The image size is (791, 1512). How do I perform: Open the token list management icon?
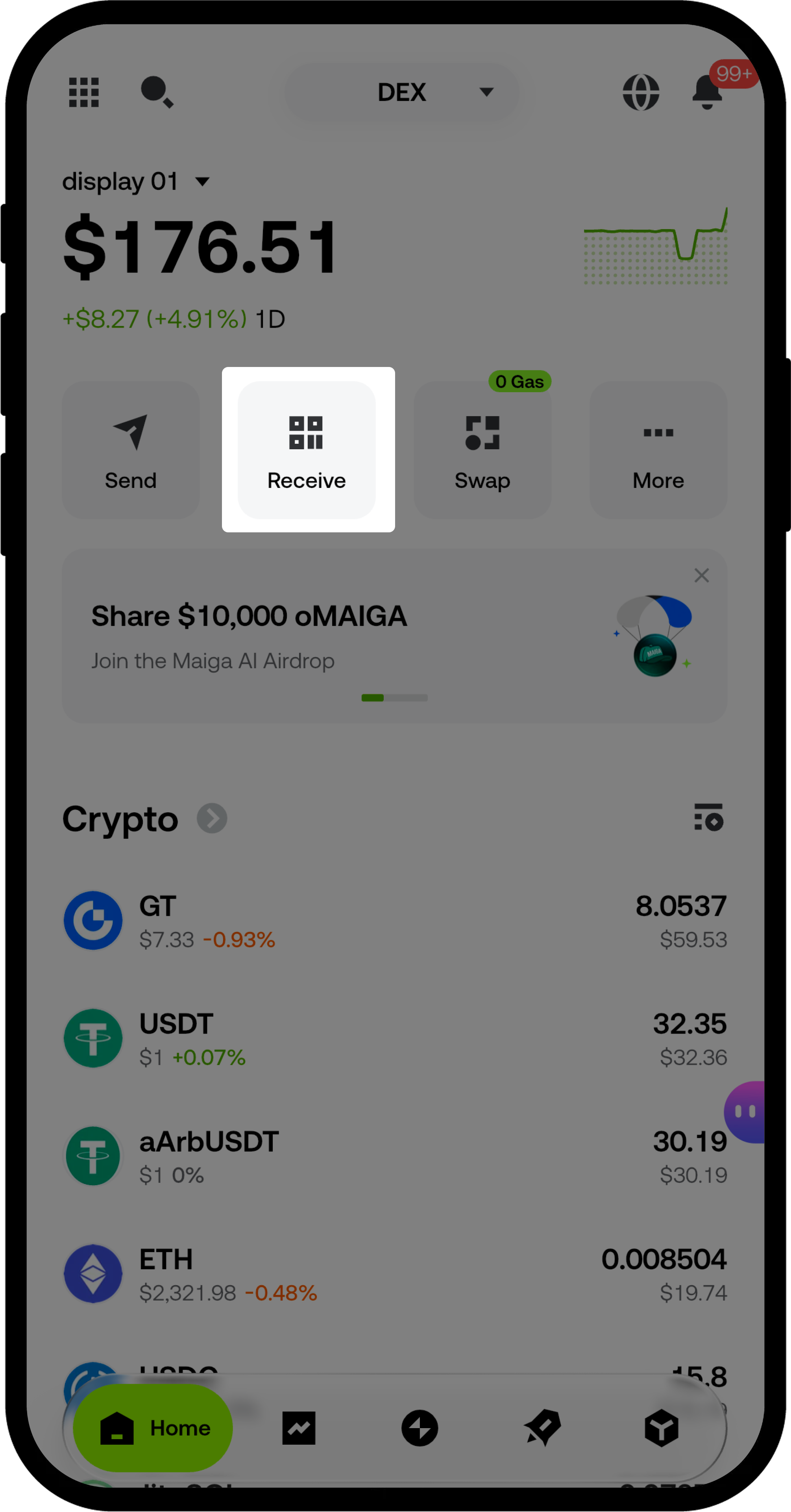(x=708, y=818)
